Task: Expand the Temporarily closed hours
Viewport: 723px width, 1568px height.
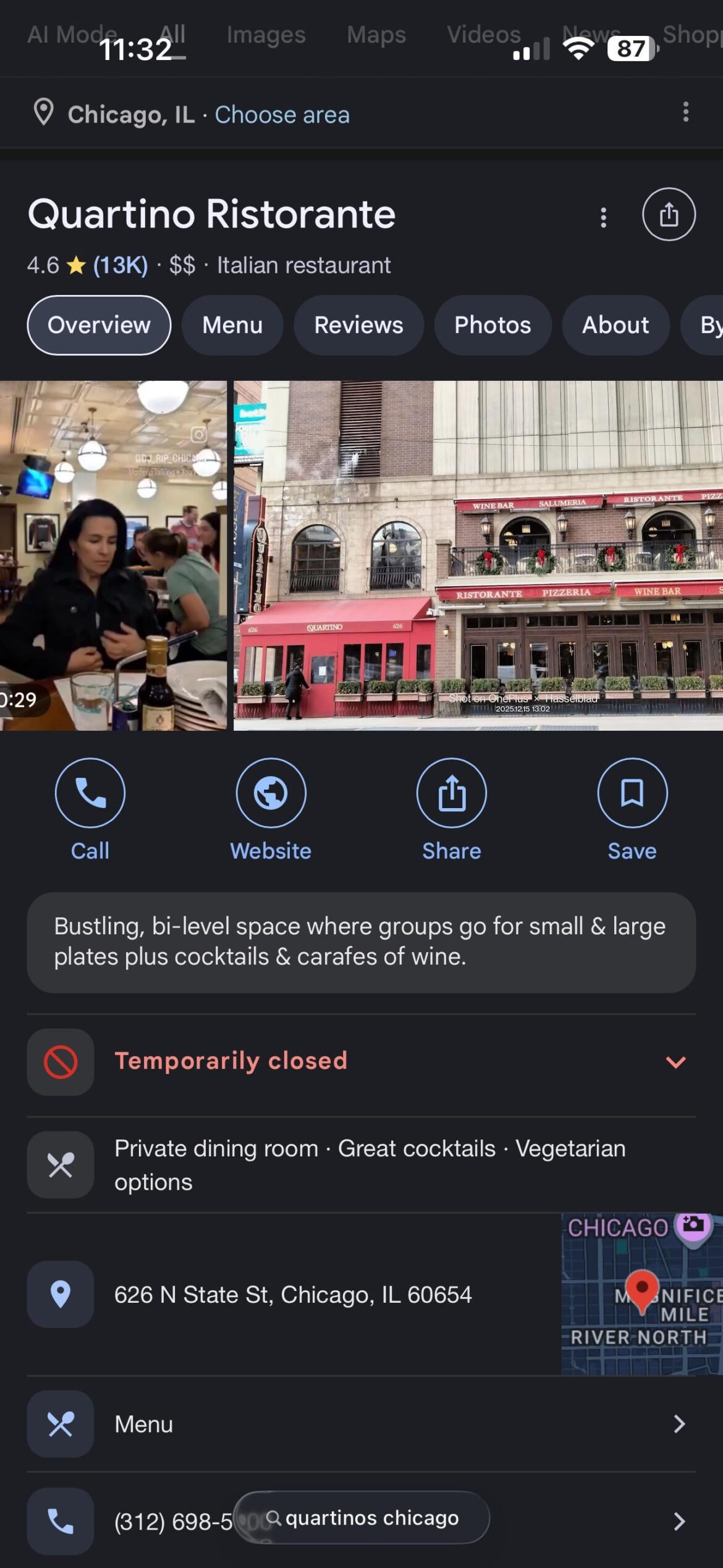Action: click(675, 1062)
